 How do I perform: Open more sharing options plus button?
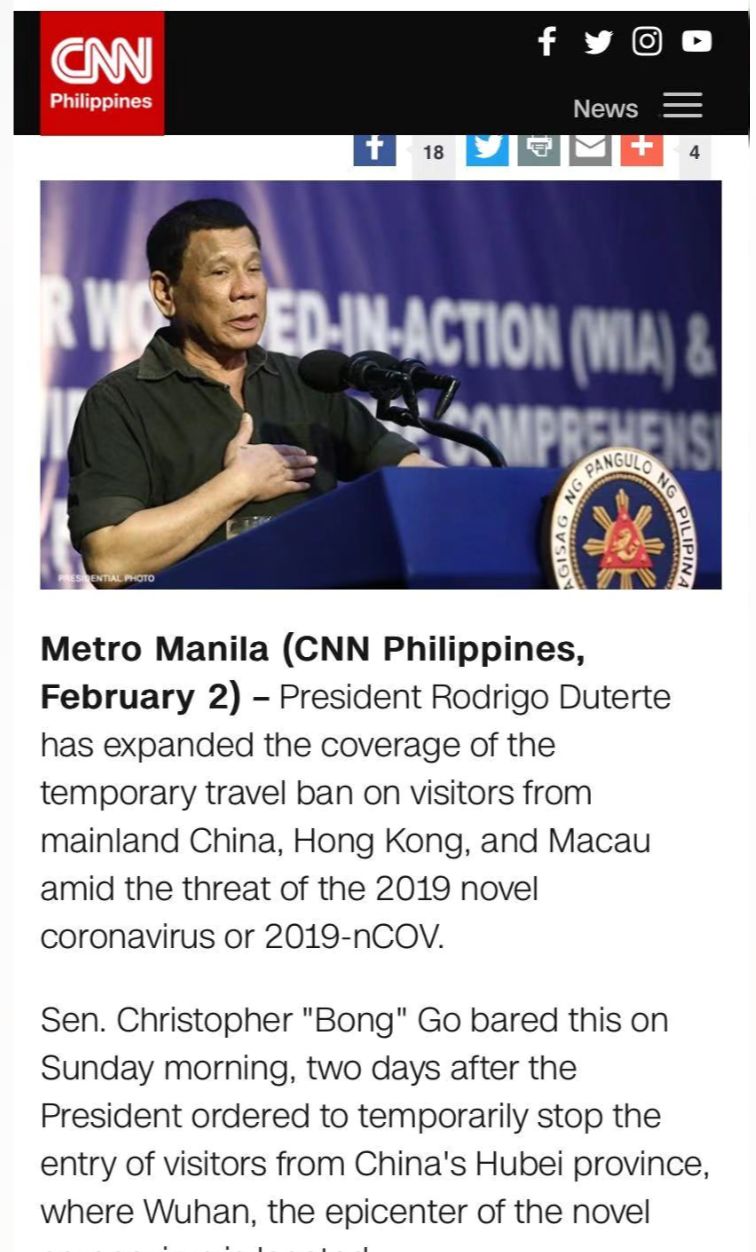(642, 148)
